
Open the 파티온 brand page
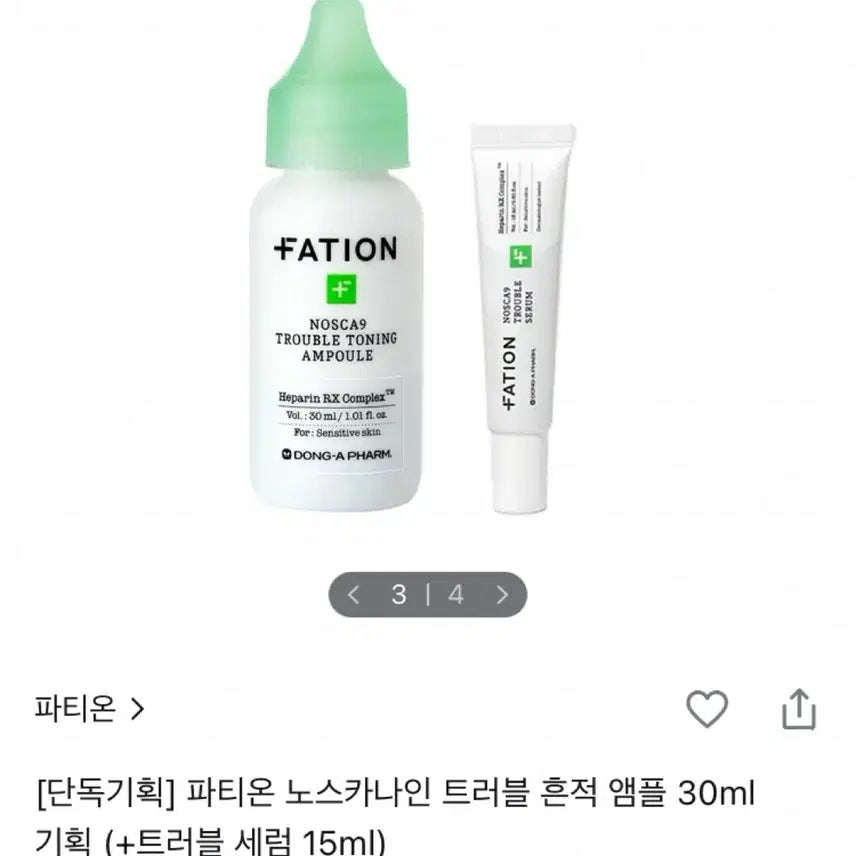(x=88, y=710)
